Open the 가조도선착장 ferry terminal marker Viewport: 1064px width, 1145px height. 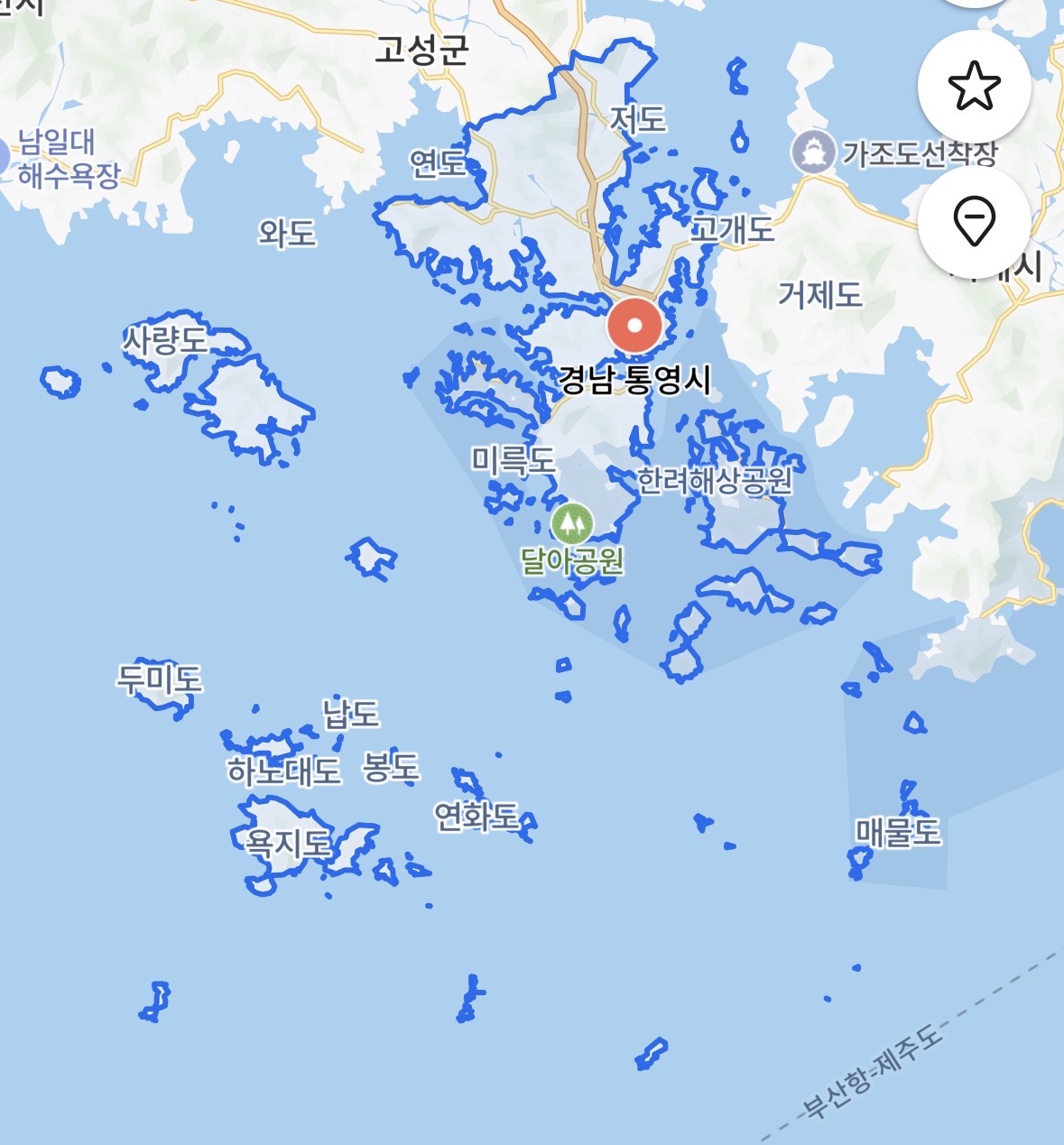(812, 152)
